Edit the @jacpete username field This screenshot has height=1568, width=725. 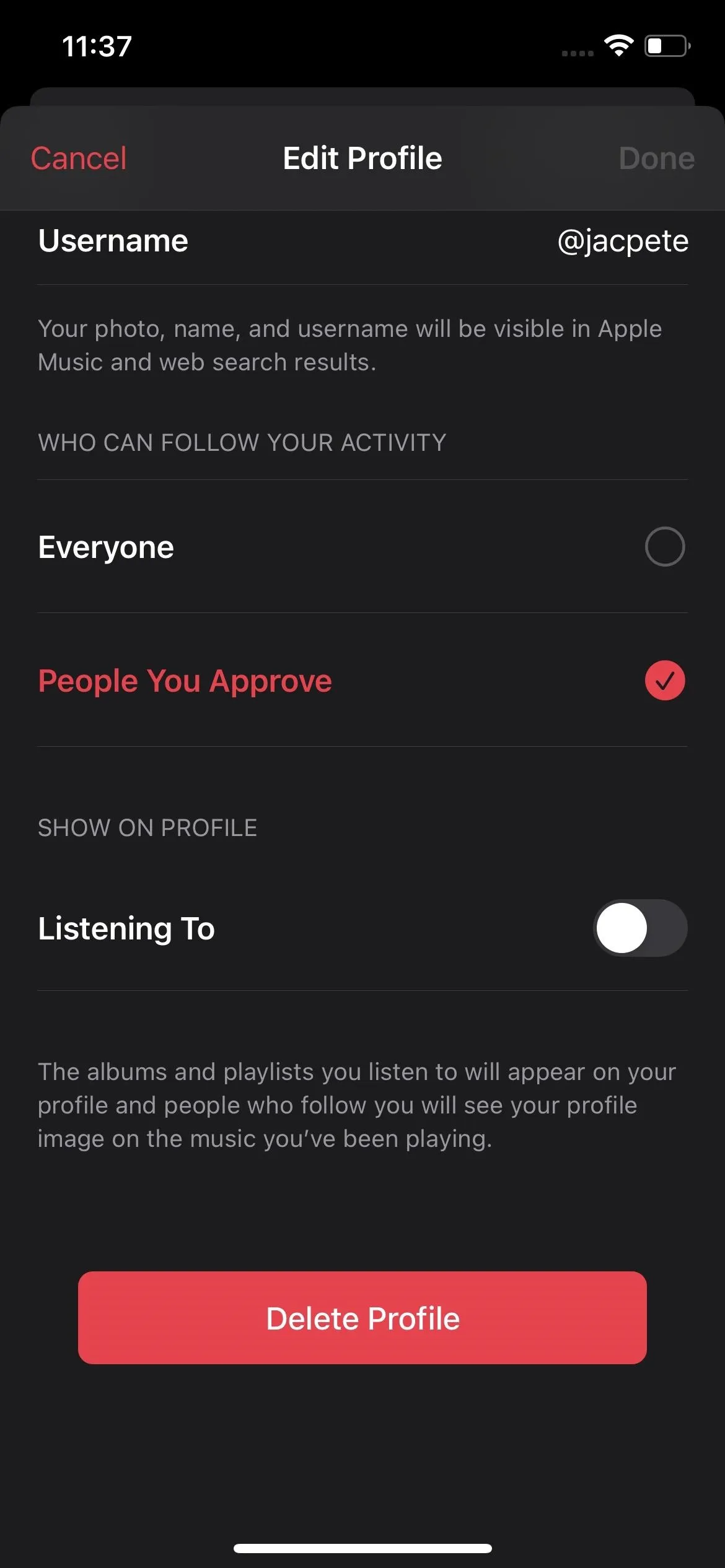click(362, 242)
